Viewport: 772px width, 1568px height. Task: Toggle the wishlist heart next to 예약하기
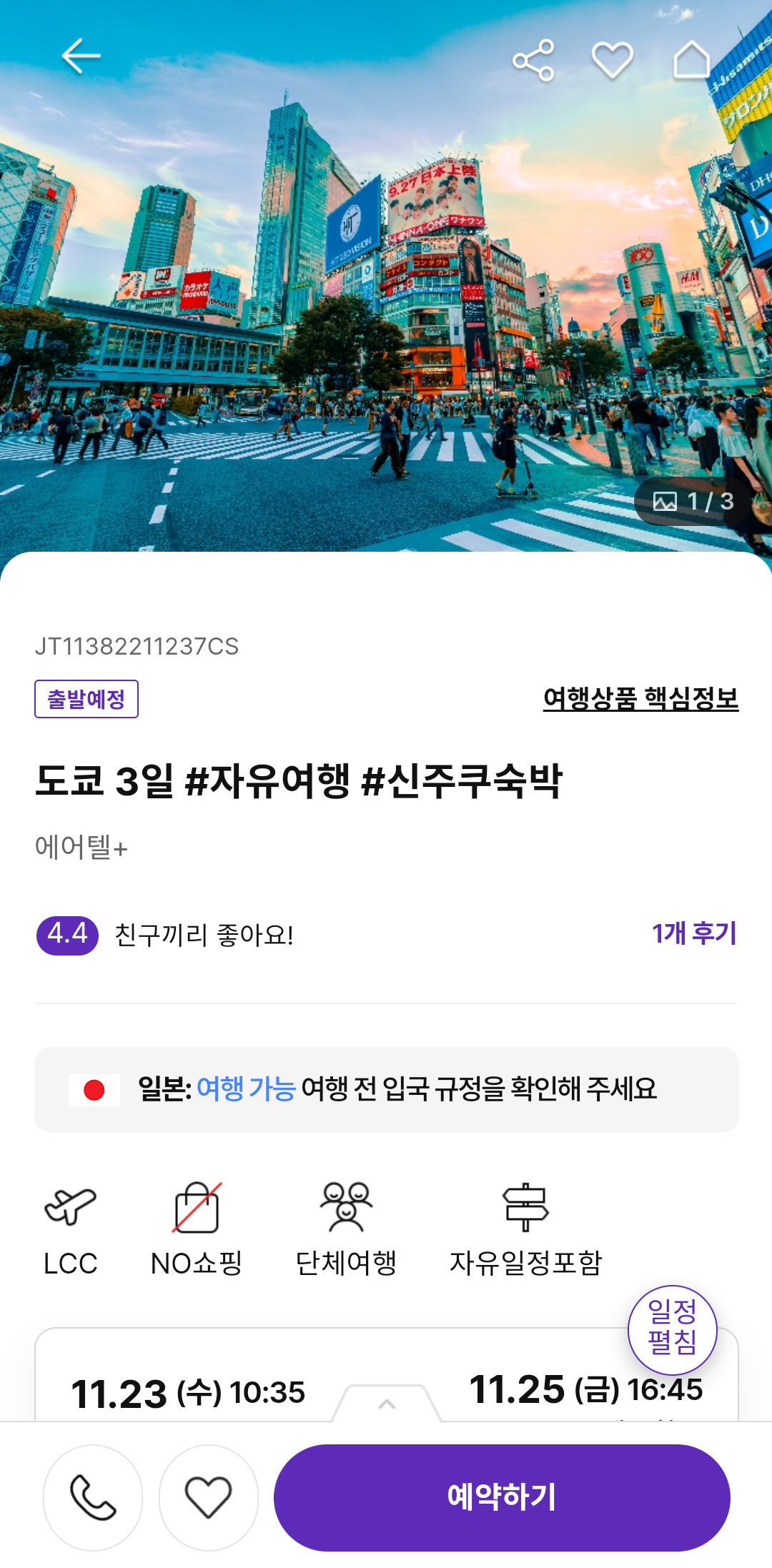[207, 1499]
